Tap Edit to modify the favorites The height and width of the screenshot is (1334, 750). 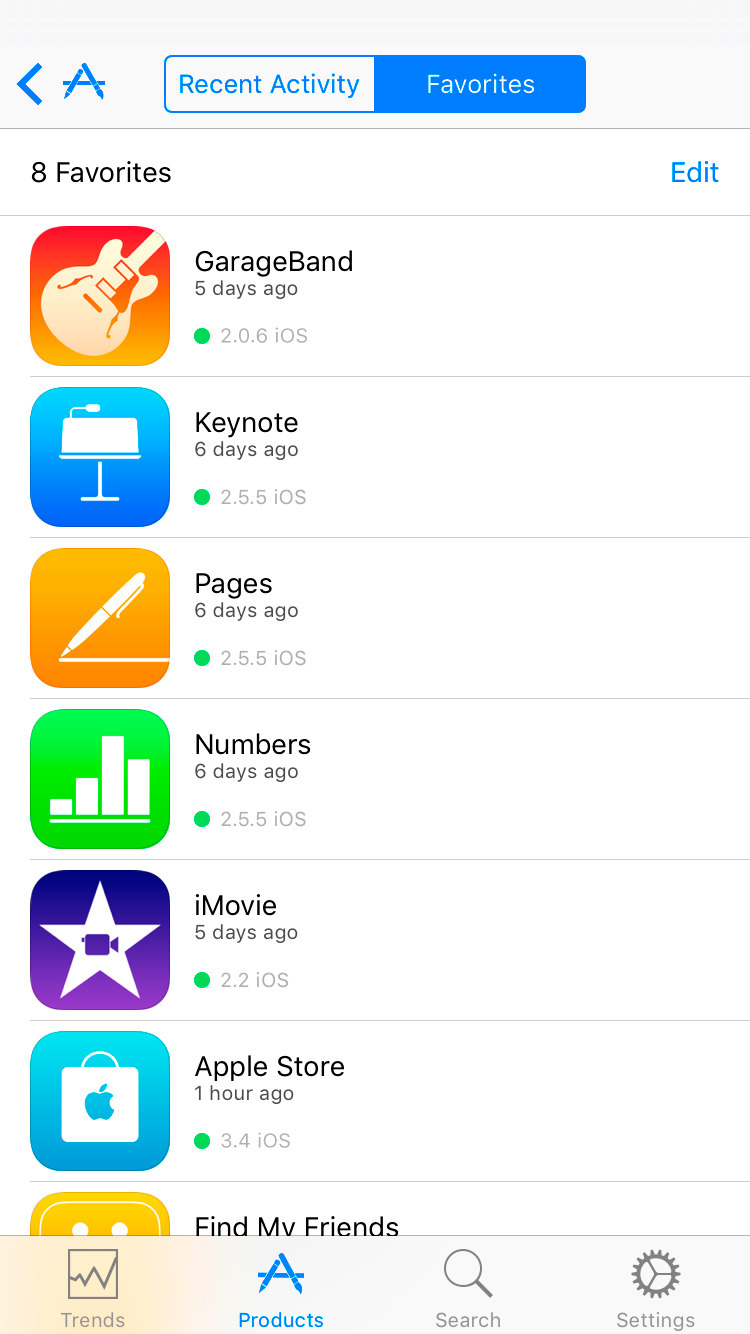tap(694, 172)
